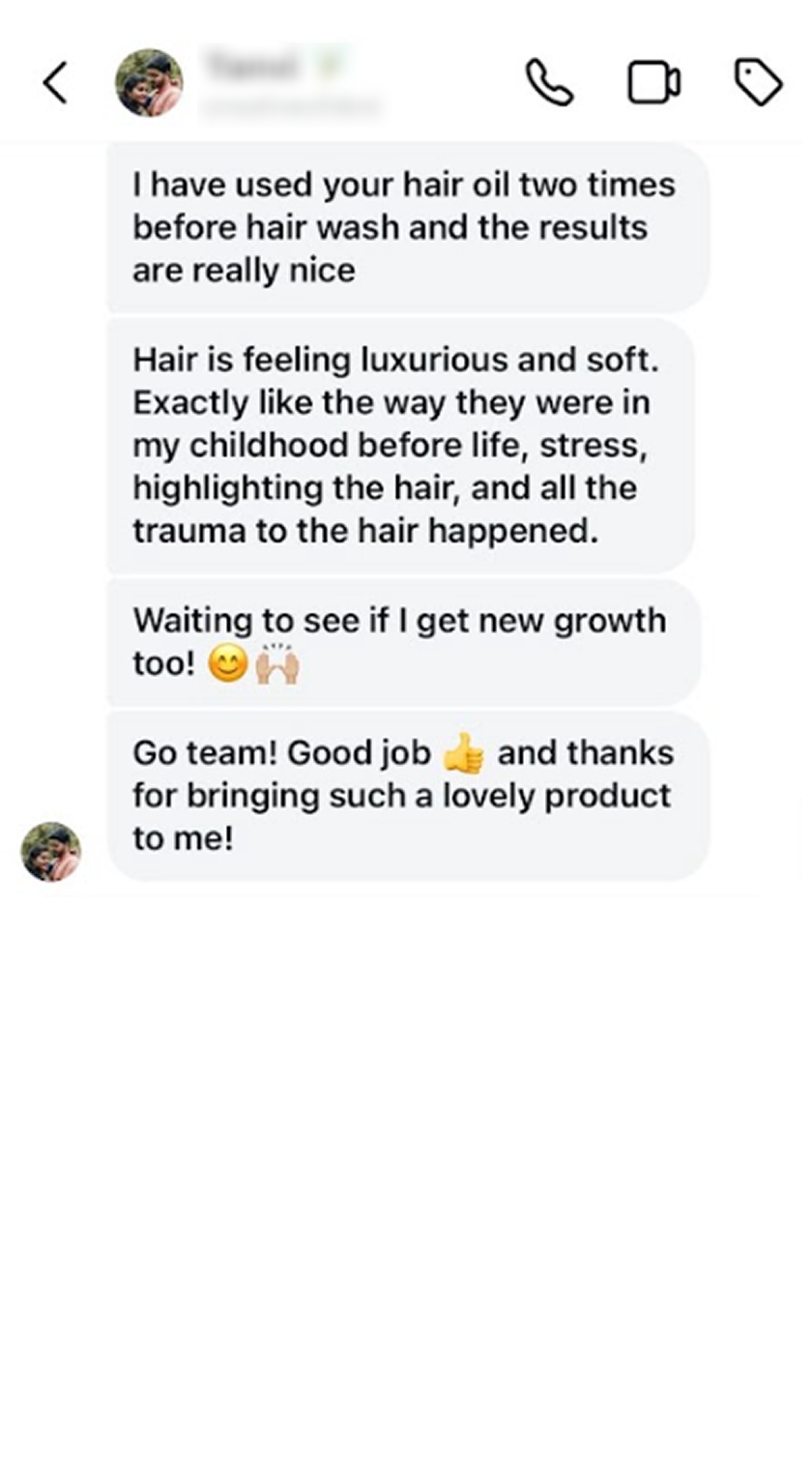Open the label tag option
Image resolution: width=812 pixels, height=1462 pixels.
759,83
